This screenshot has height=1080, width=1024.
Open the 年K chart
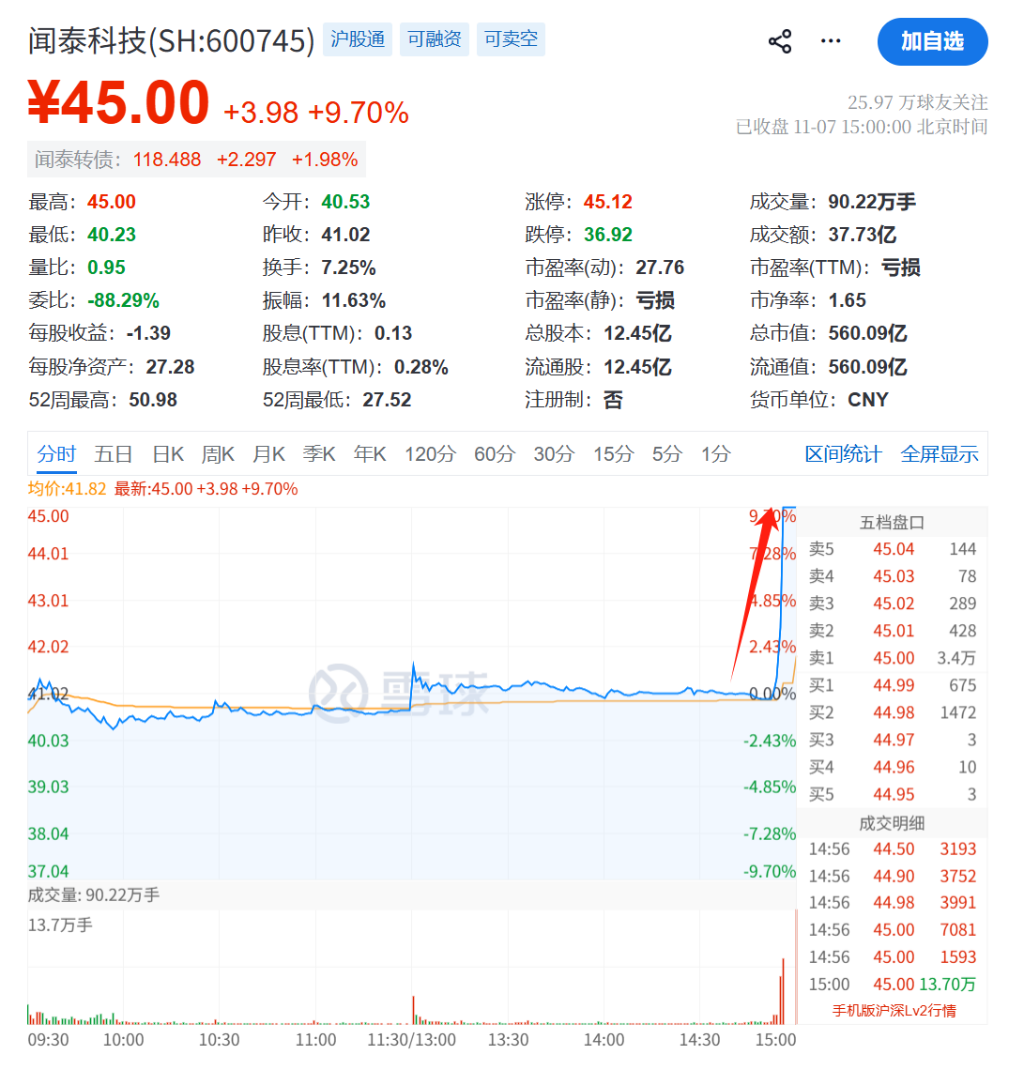pyautogui.click(x=370, y=454)
